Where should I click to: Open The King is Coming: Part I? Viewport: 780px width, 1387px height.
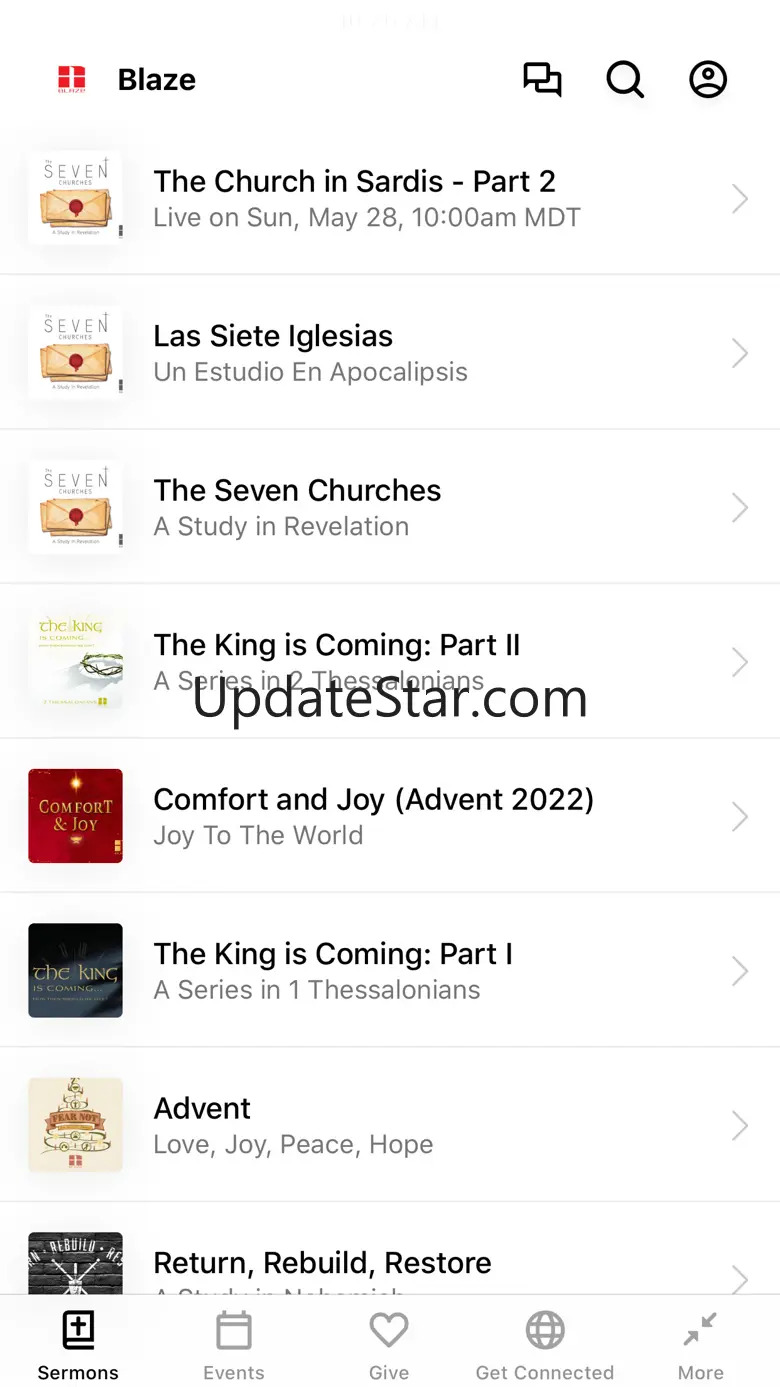pyautogui.click(x=390, y=971)
